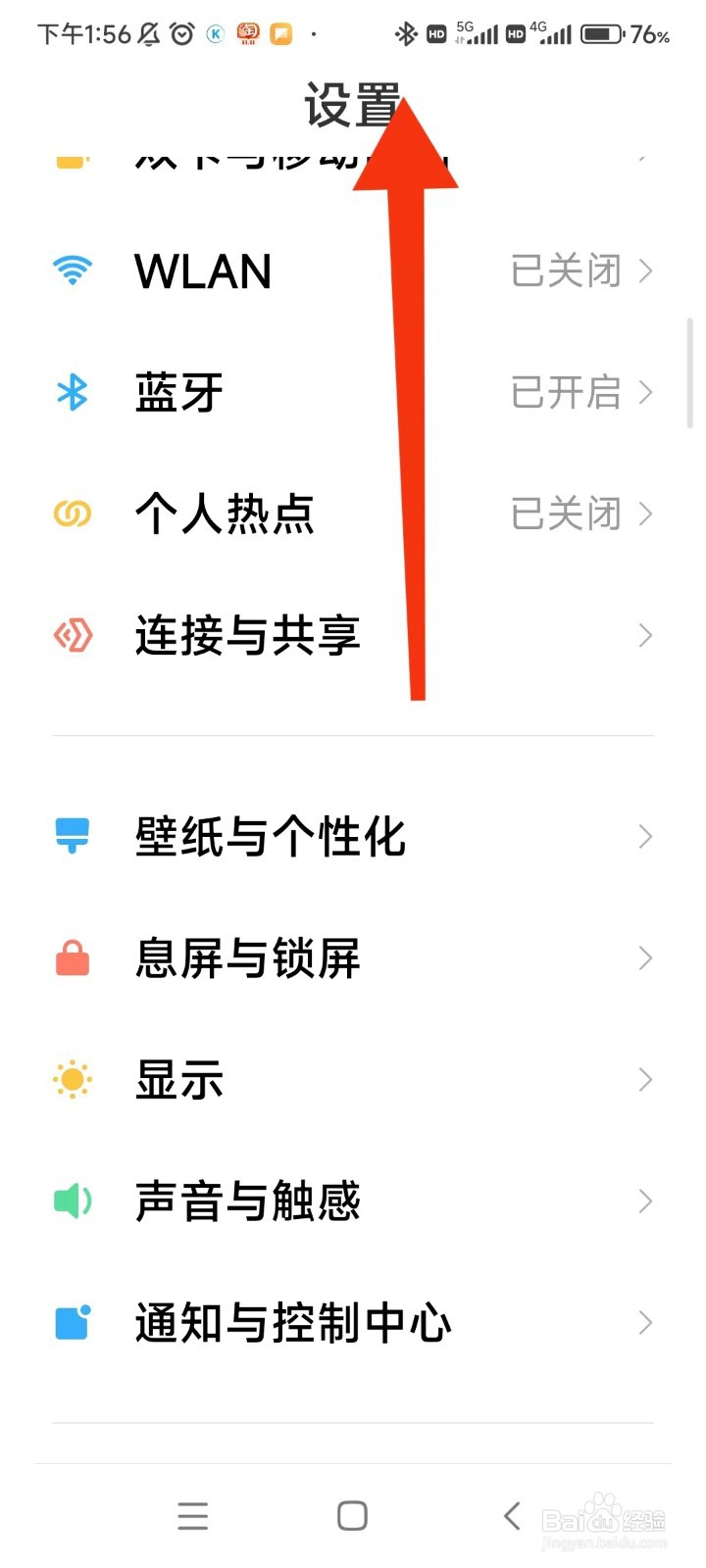Image resolution: width=706 pixels, height=1568 pixels.
Task: Tap the green speaker icon for 声音与触感
Action: click(x=71, y=1200)
